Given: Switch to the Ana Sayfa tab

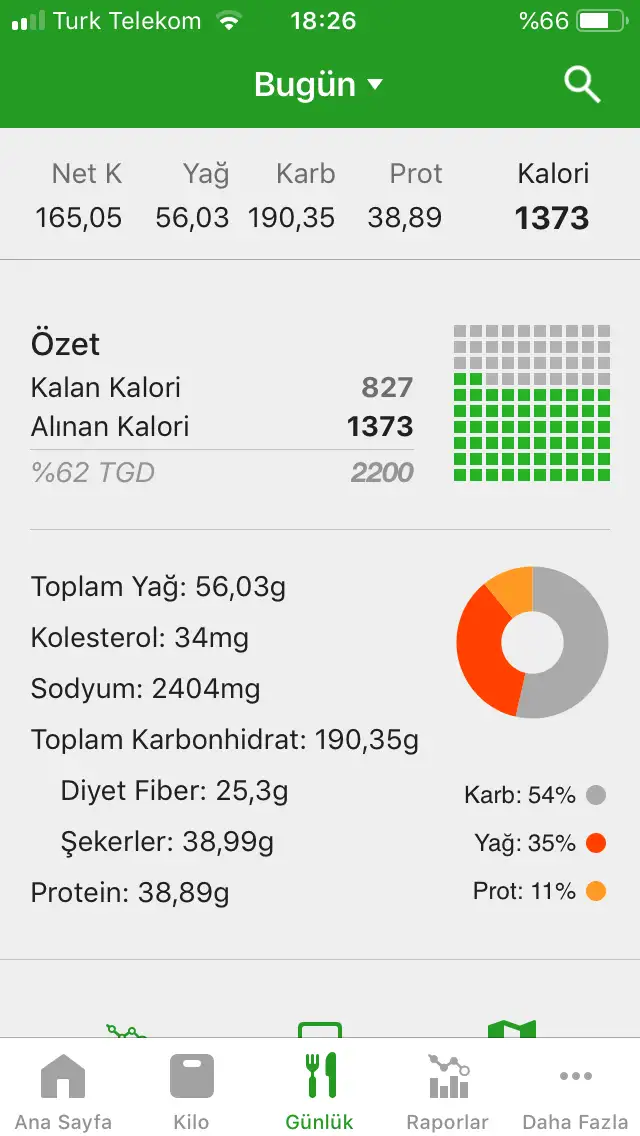Looking at the screenshot, I should [x=63, y=1090].
